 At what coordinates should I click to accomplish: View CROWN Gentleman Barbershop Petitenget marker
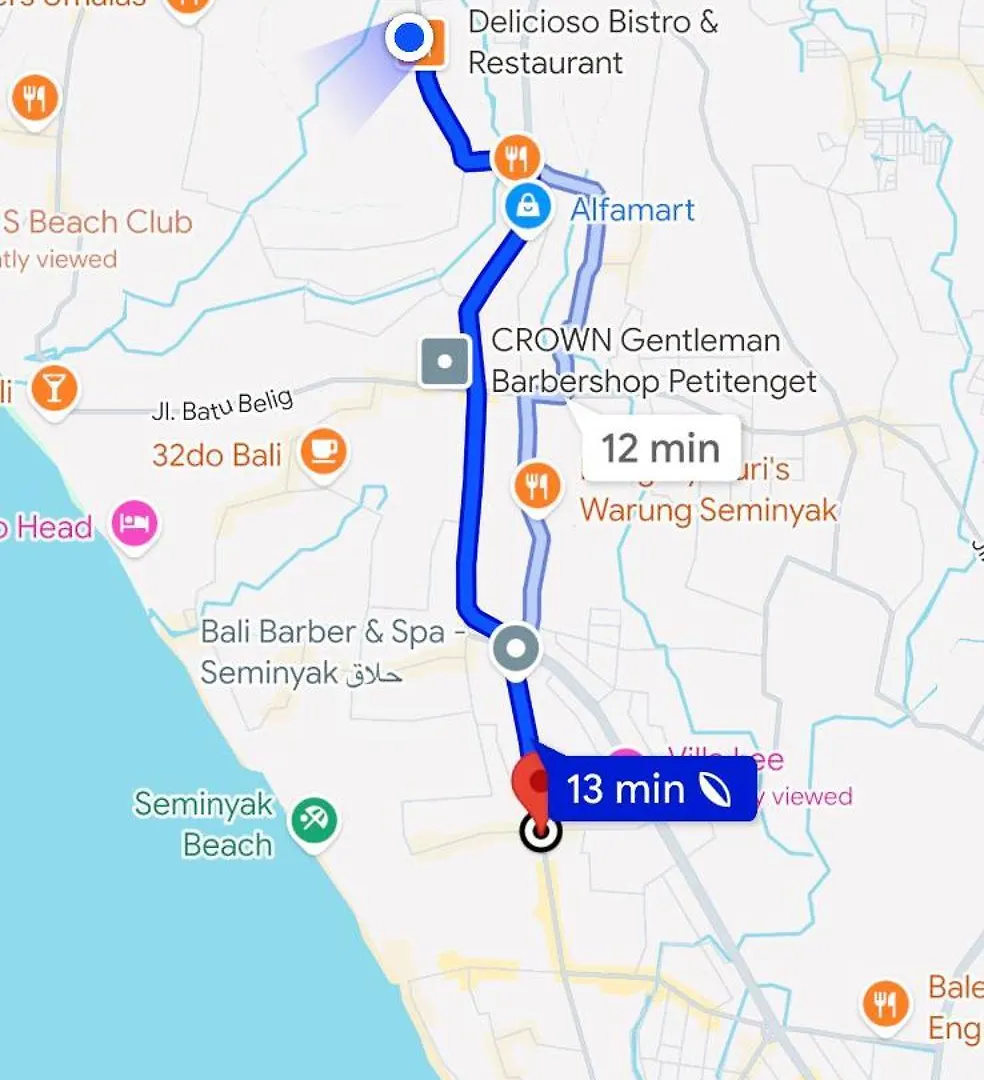point(445,361)
